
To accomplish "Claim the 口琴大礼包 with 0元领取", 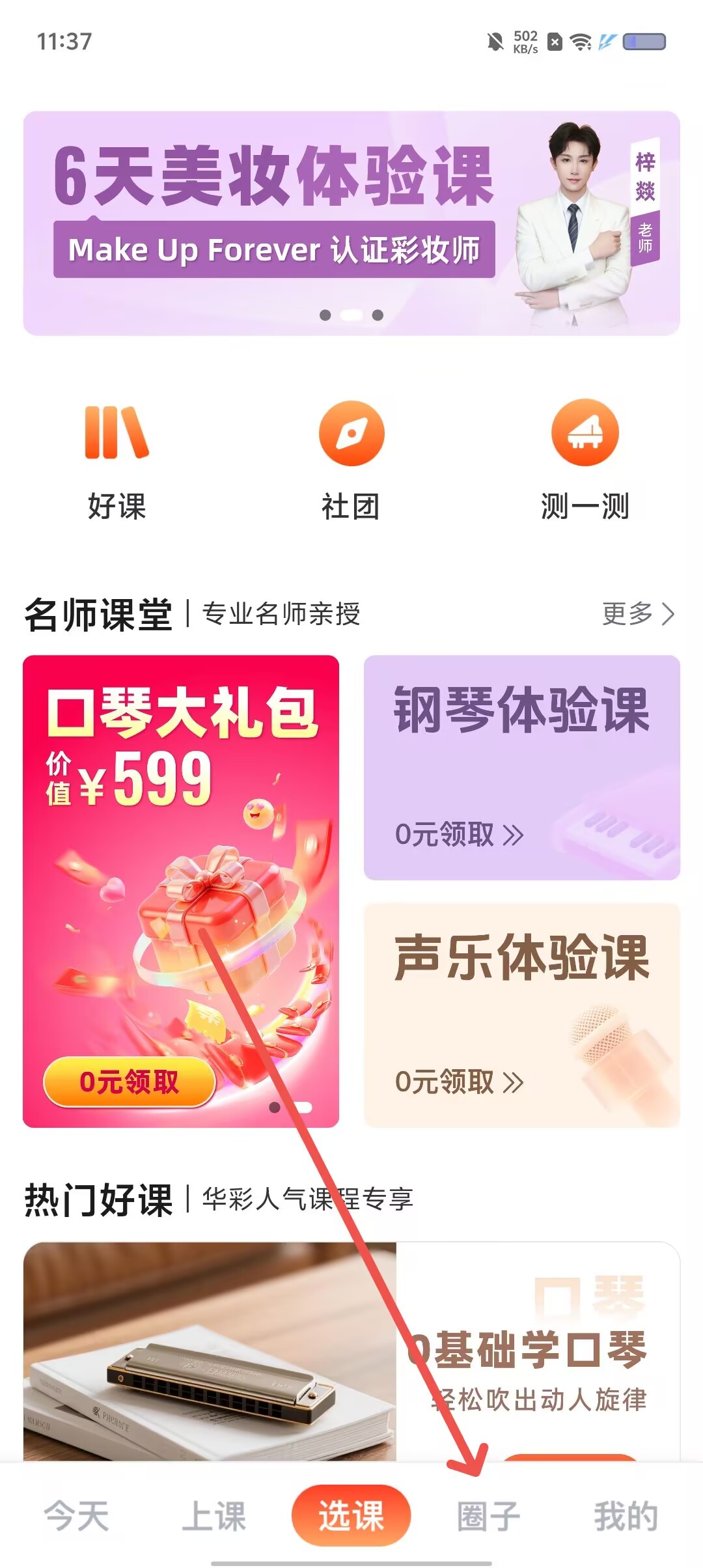I will 129,1082.
